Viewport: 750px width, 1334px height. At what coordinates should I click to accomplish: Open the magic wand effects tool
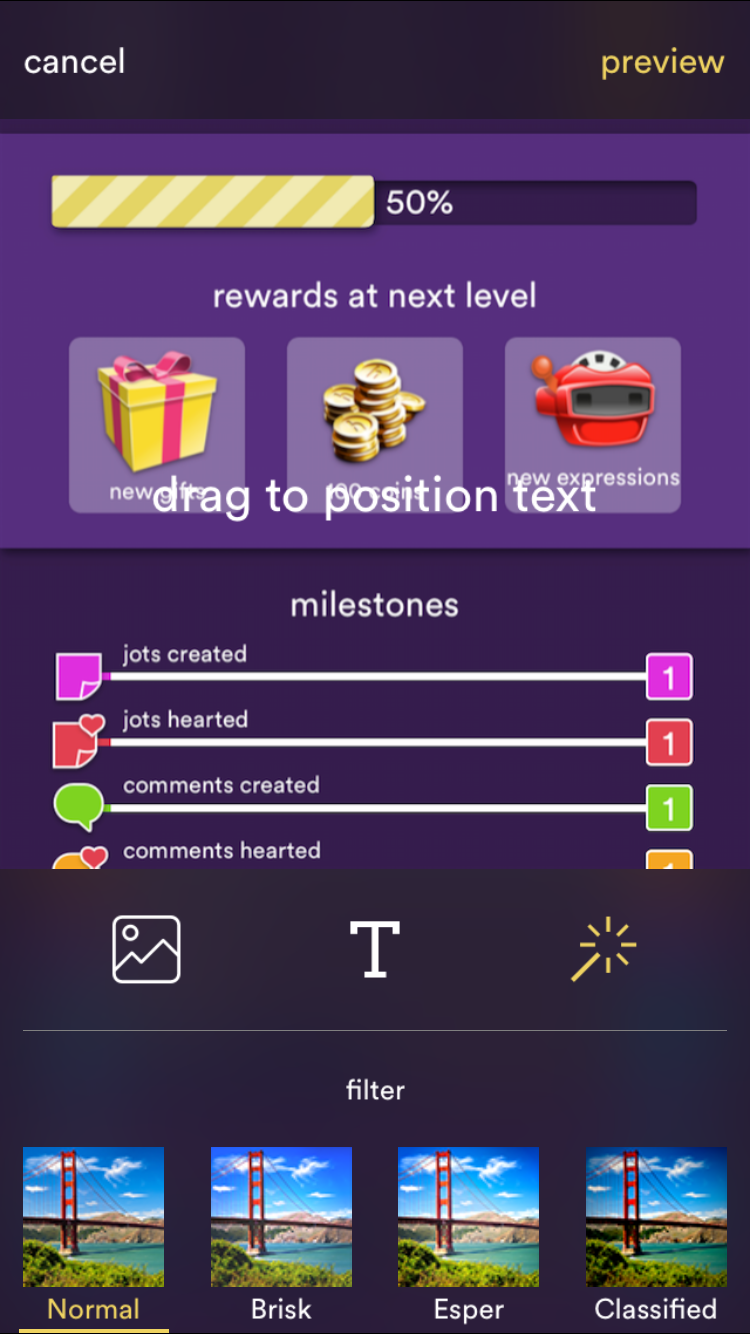click(603, 949)
